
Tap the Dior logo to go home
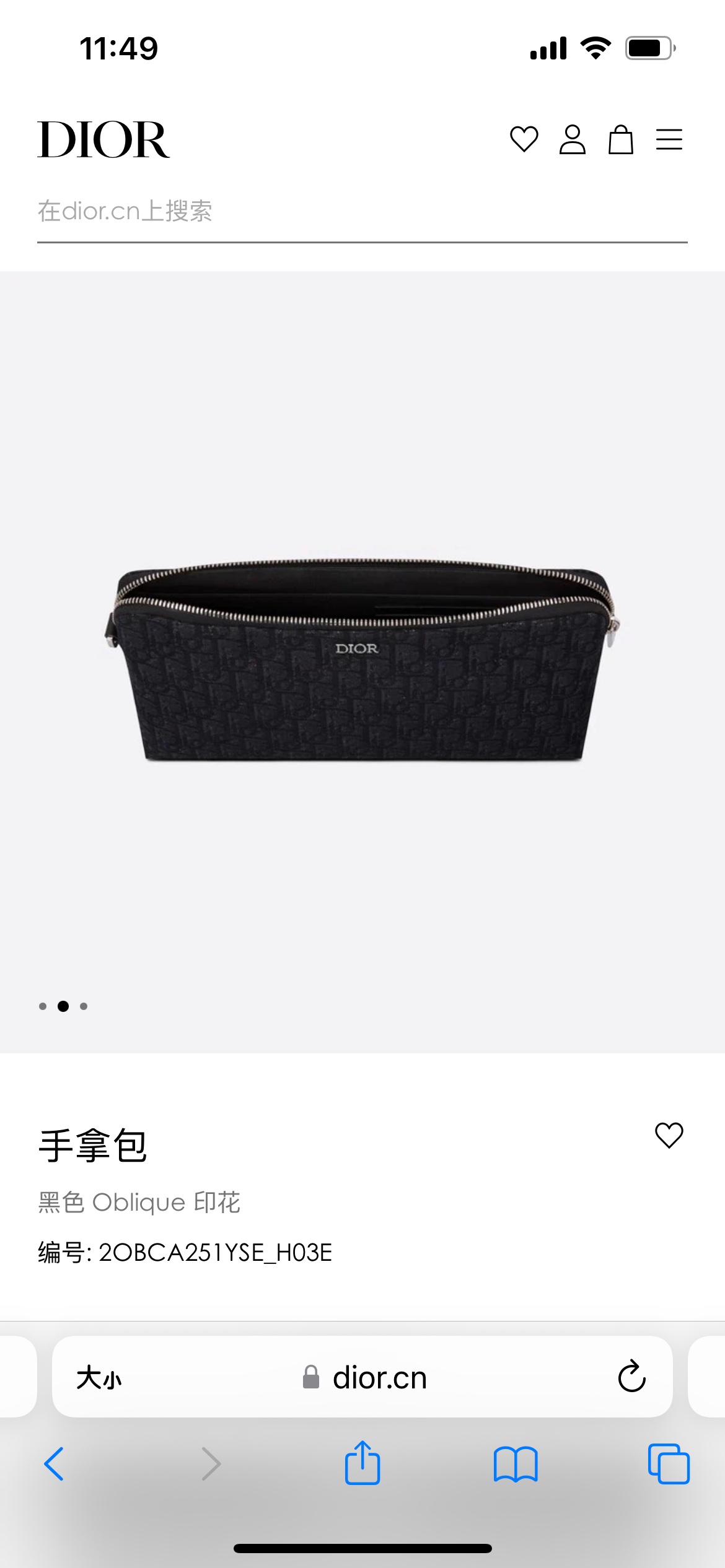click(103, 139)
